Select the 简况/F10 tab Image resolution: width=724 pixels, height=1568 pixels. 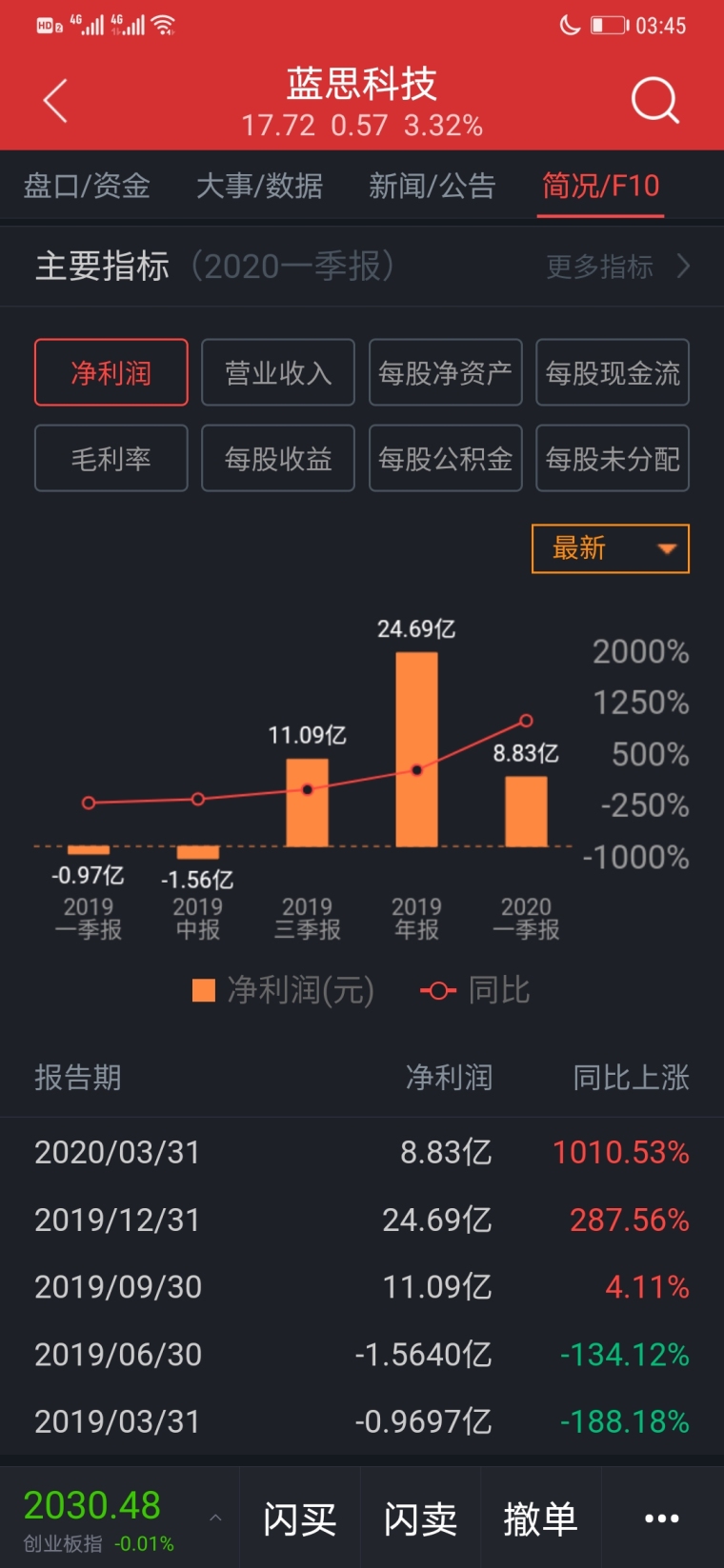[600, 186]
